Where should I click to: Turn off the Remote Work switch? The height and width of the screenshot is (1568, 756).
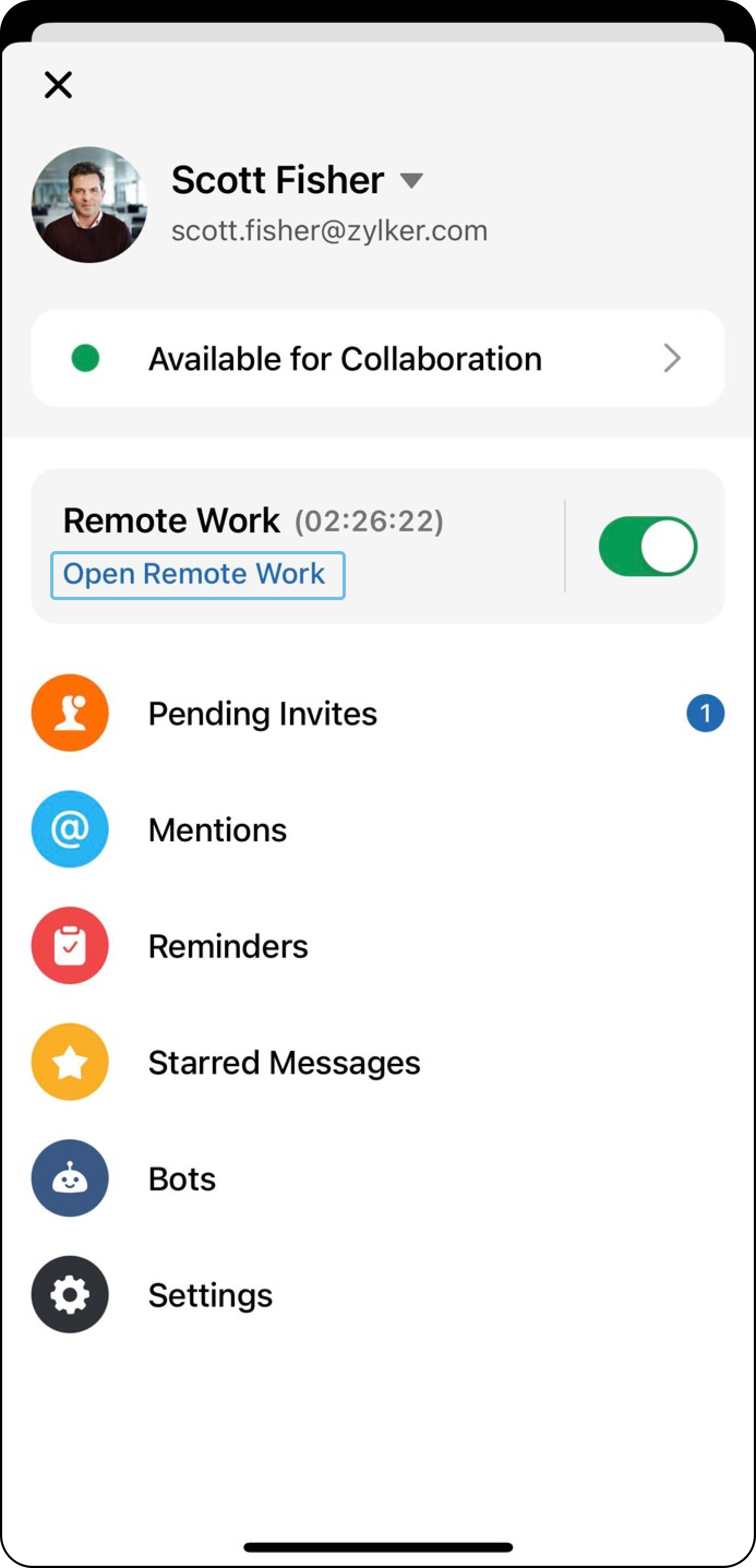point(647,546)
